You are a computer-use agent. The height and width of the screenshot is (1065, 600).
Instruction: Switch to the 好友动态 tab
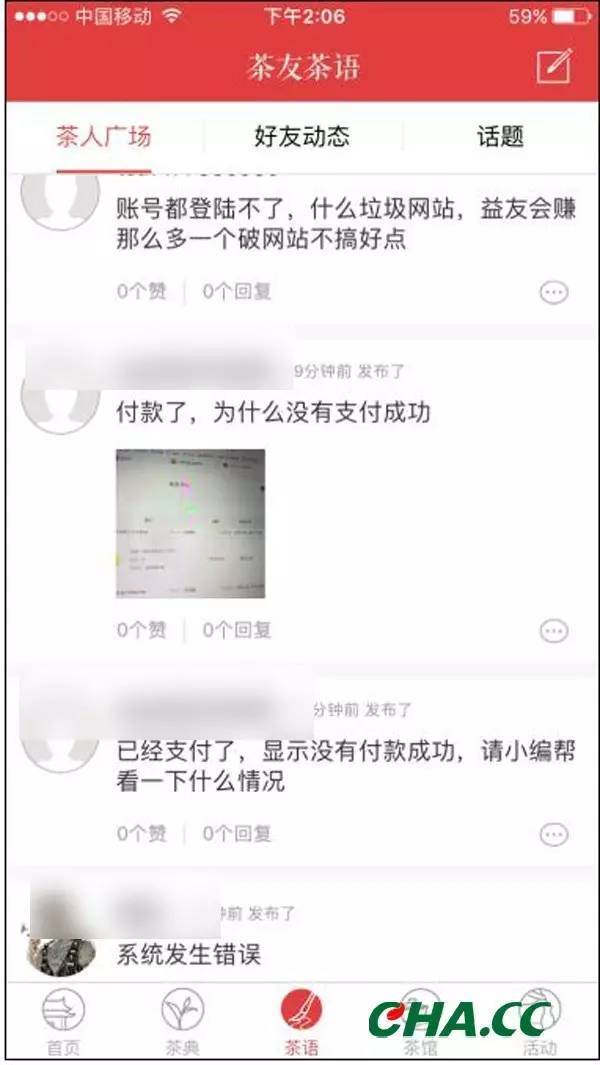tap(302, 136)
